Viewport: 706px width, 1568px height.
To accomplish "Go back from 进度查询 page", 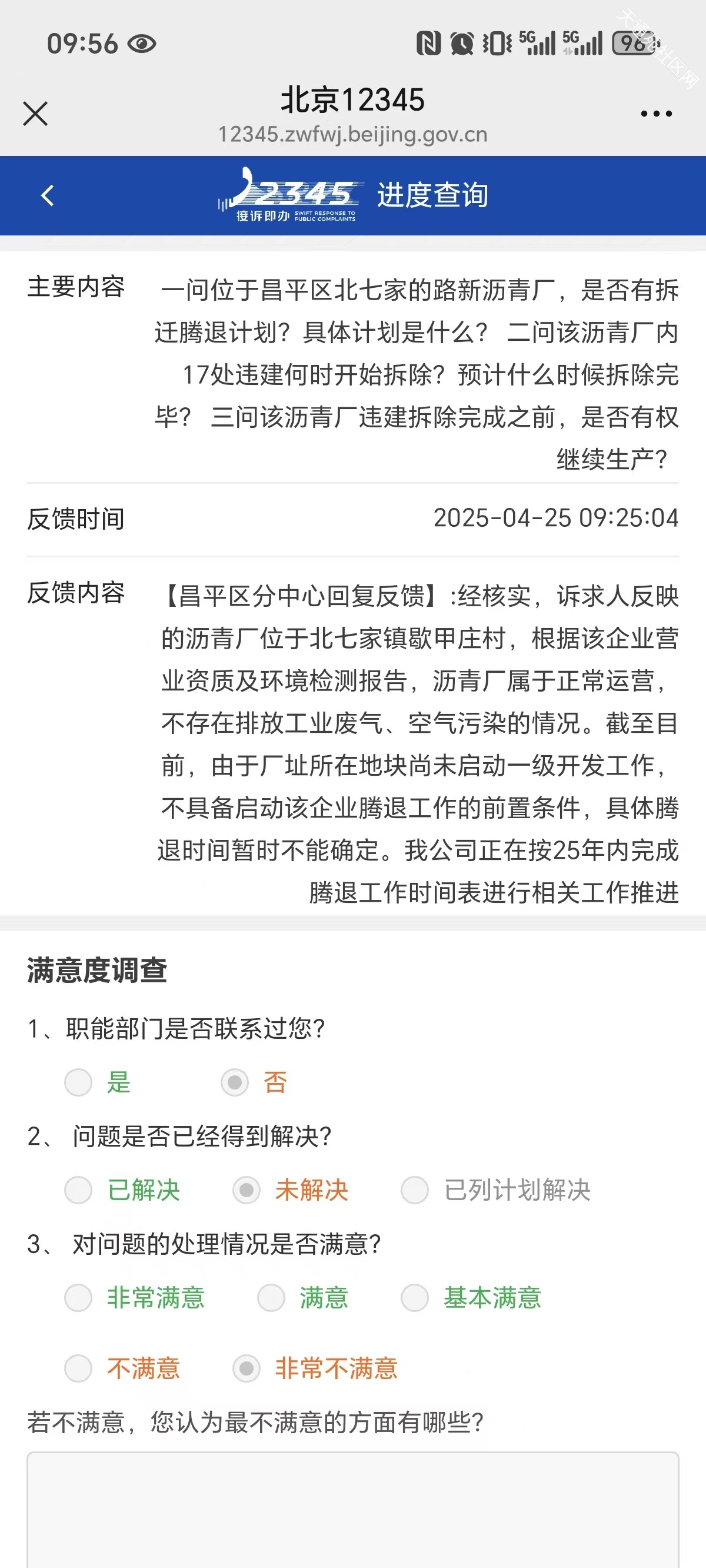I will pos(48,195).
